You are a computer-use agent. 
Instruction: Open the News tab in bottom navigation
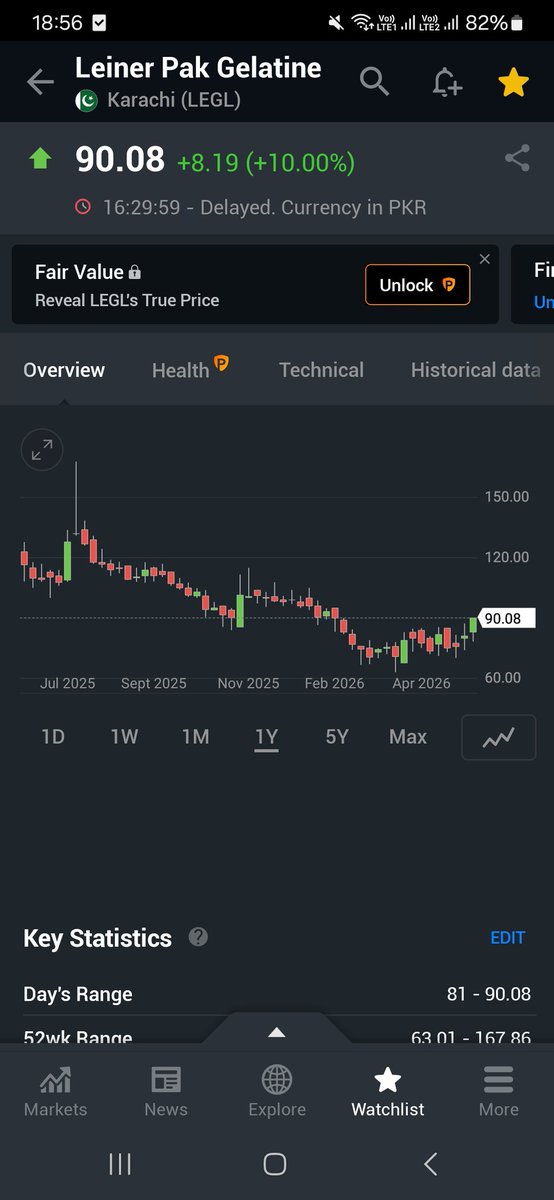coord(166,1091)
